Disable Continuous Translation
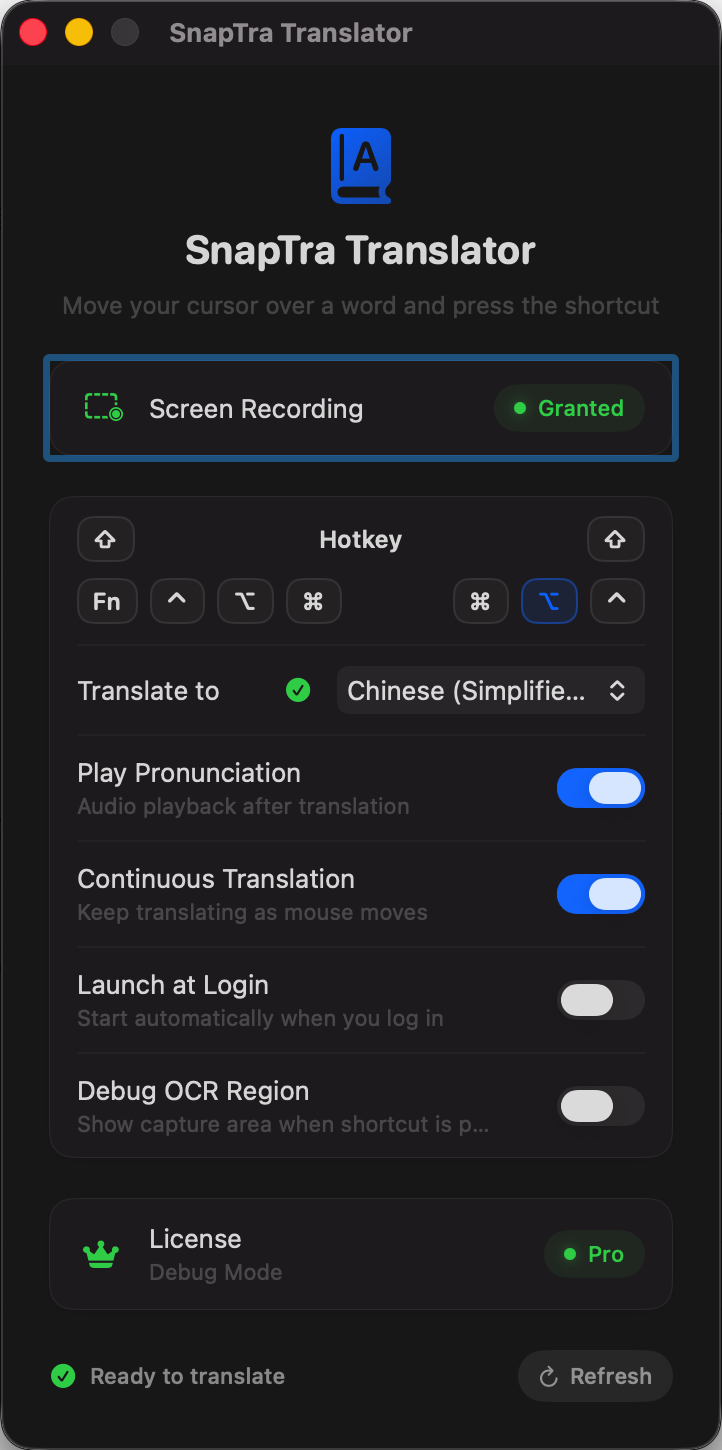Viewport: 722px width, 1450px height. 600,894
